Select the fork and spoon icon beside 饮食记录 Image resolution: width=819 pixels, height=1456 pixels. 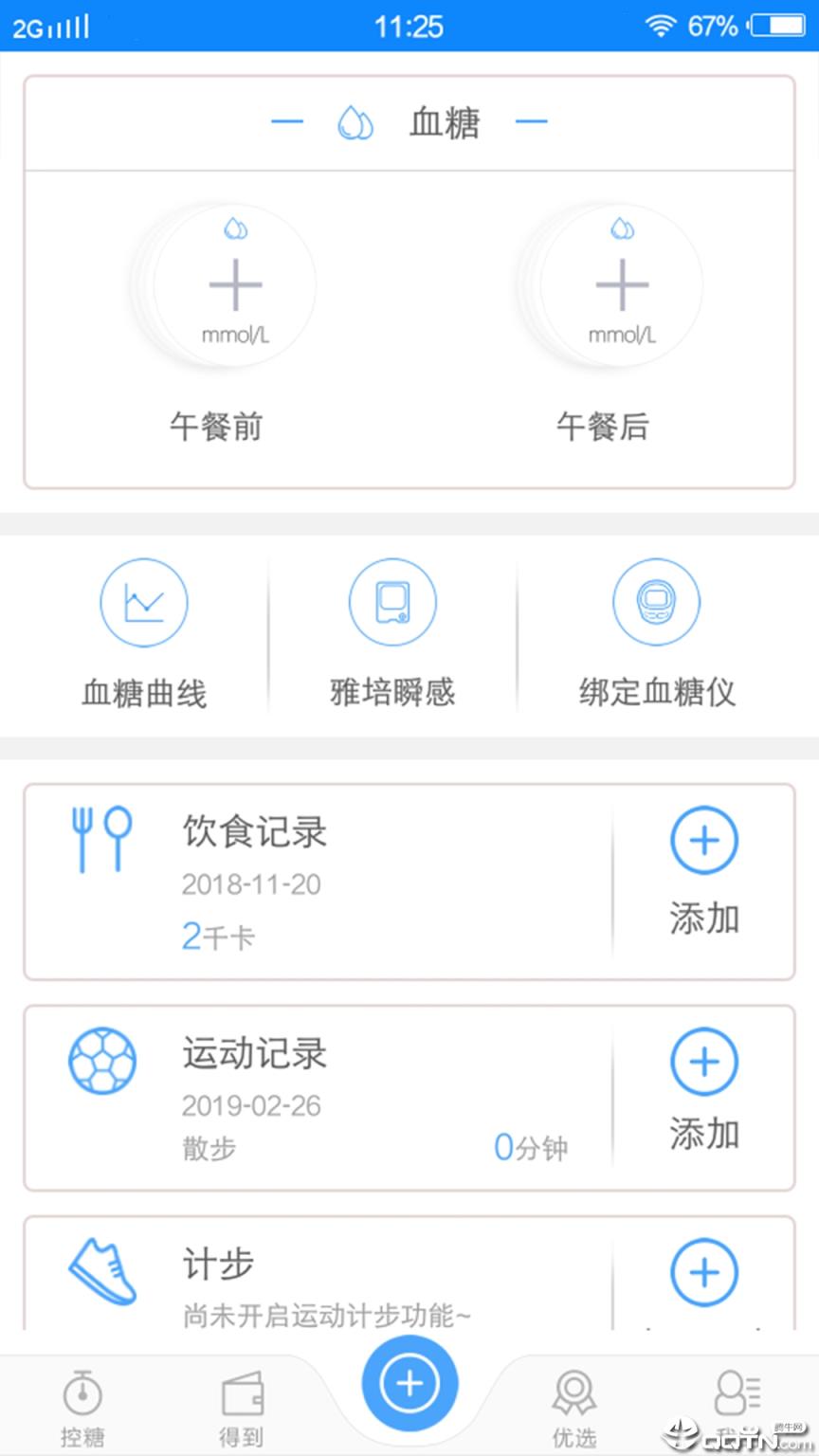click(x=101, y=839)
